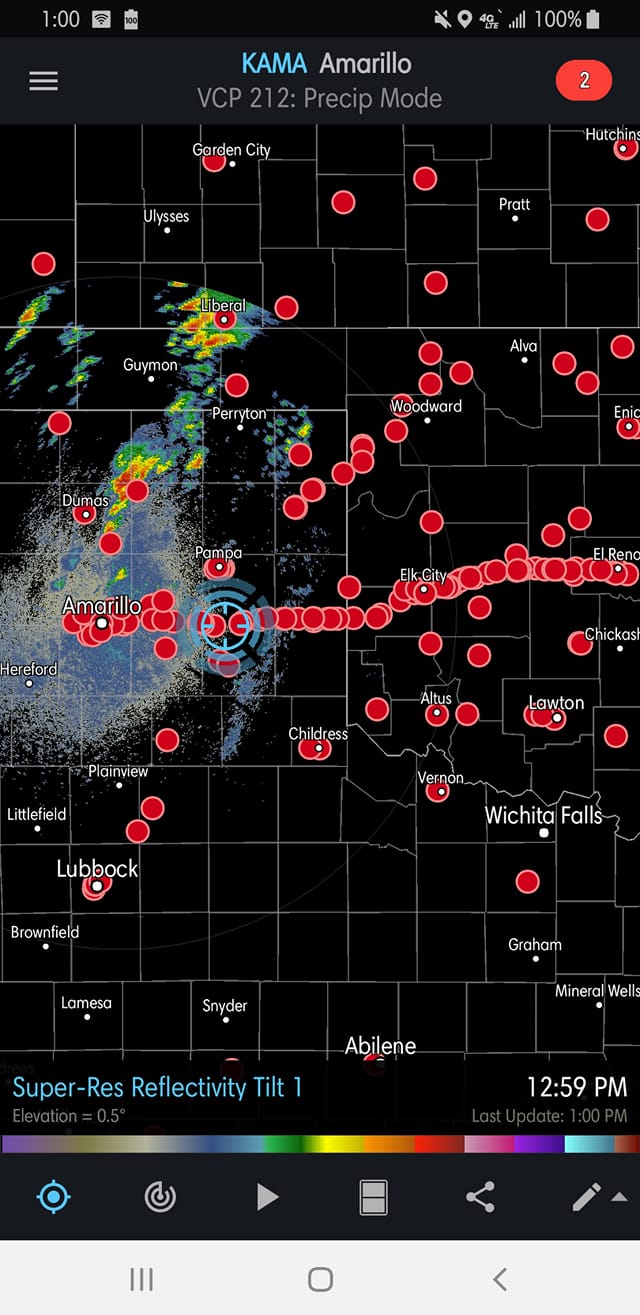Tap the red marker at Lubbock
Screen dimensions: 640x1315
96,886
